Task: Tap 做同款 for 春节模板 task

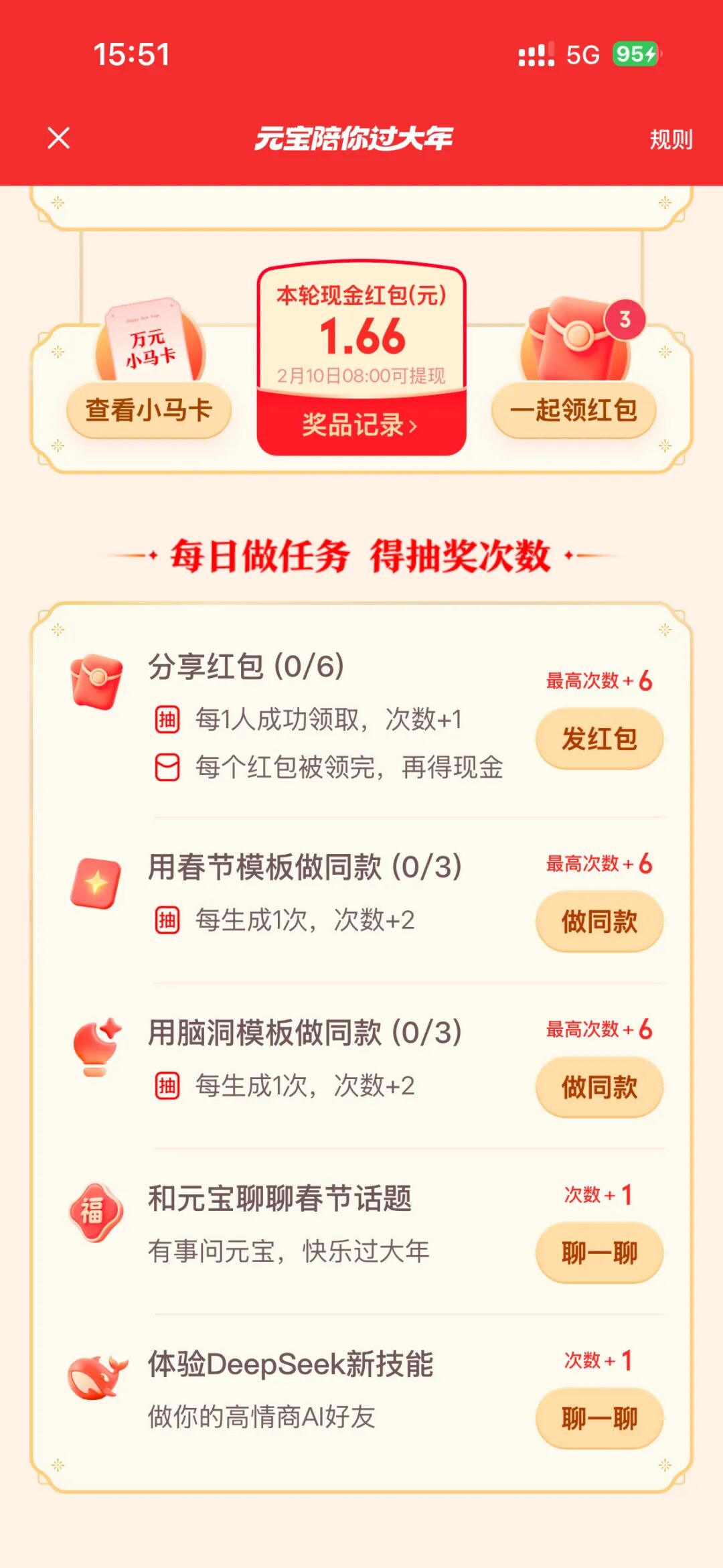Action: click(x=598, y=922)
